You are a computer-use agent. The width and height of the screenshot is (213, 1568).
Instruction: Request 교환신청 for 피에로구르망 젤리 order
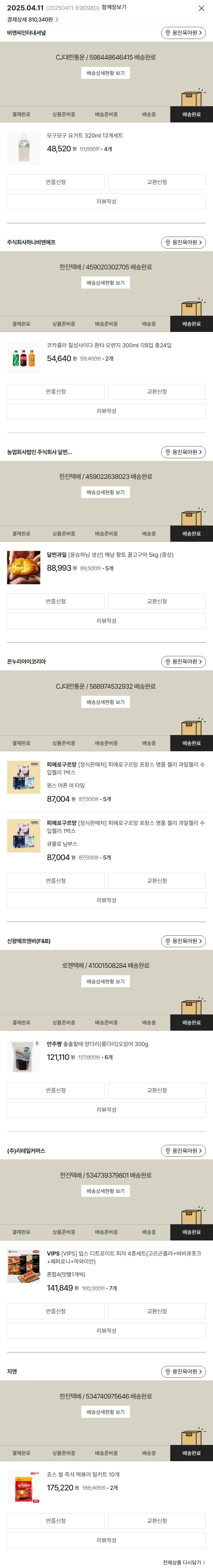click(157, 881)
